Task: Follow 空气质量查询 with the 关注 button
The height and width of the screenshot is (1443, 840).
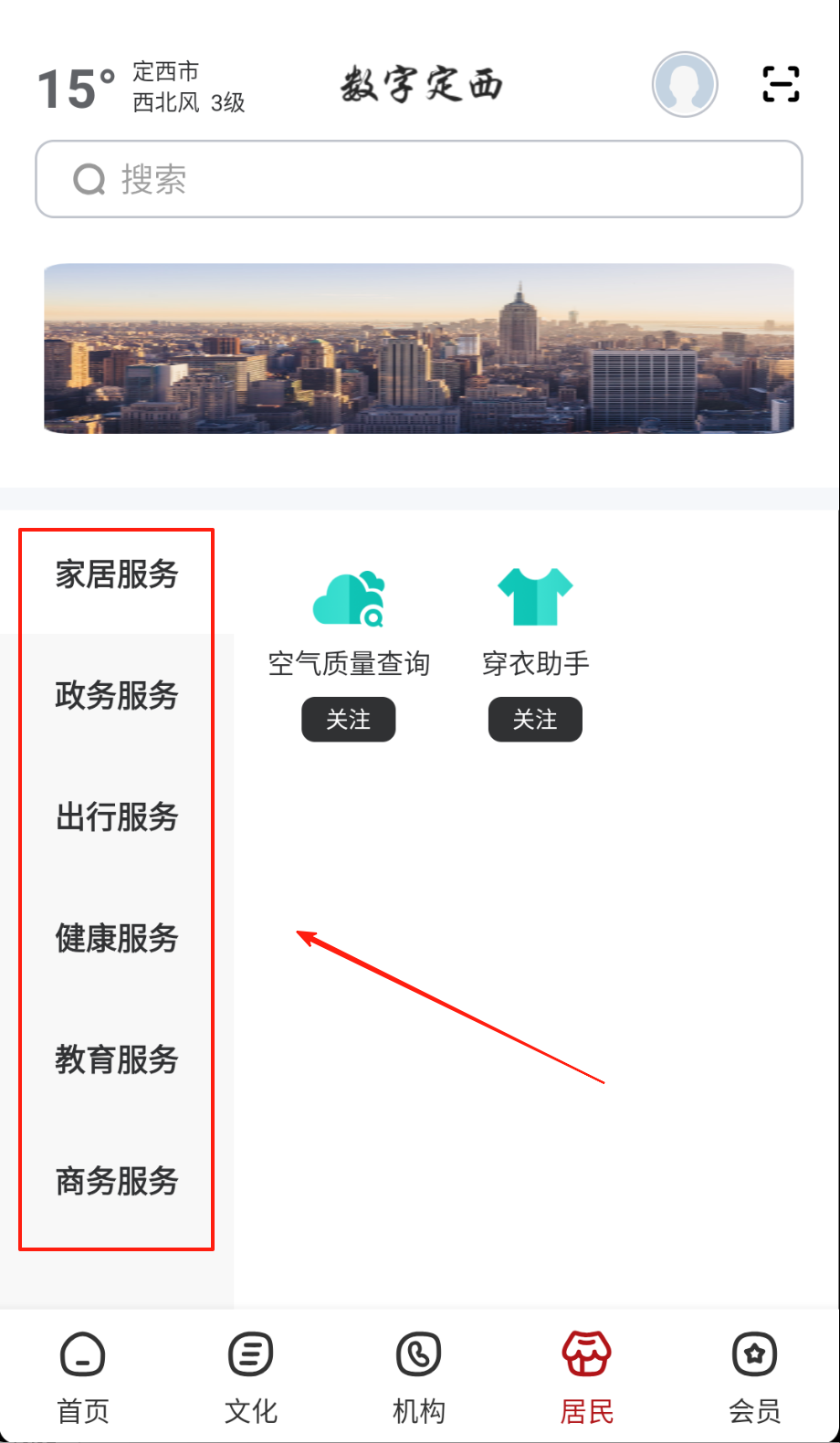Action: pos(349,720)
